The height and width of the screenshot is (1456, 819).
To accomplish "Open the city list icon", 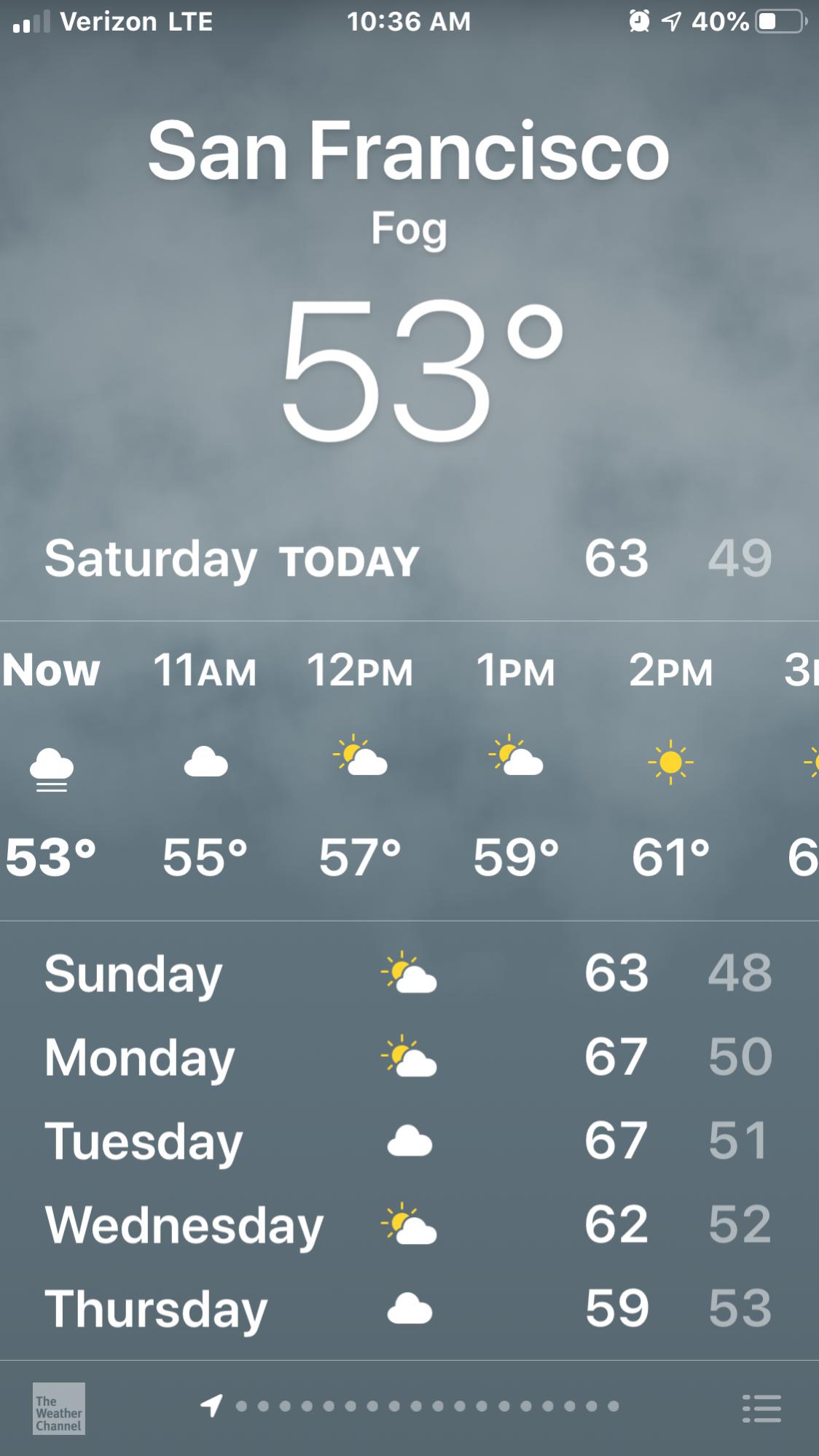I will point(761,1409).
